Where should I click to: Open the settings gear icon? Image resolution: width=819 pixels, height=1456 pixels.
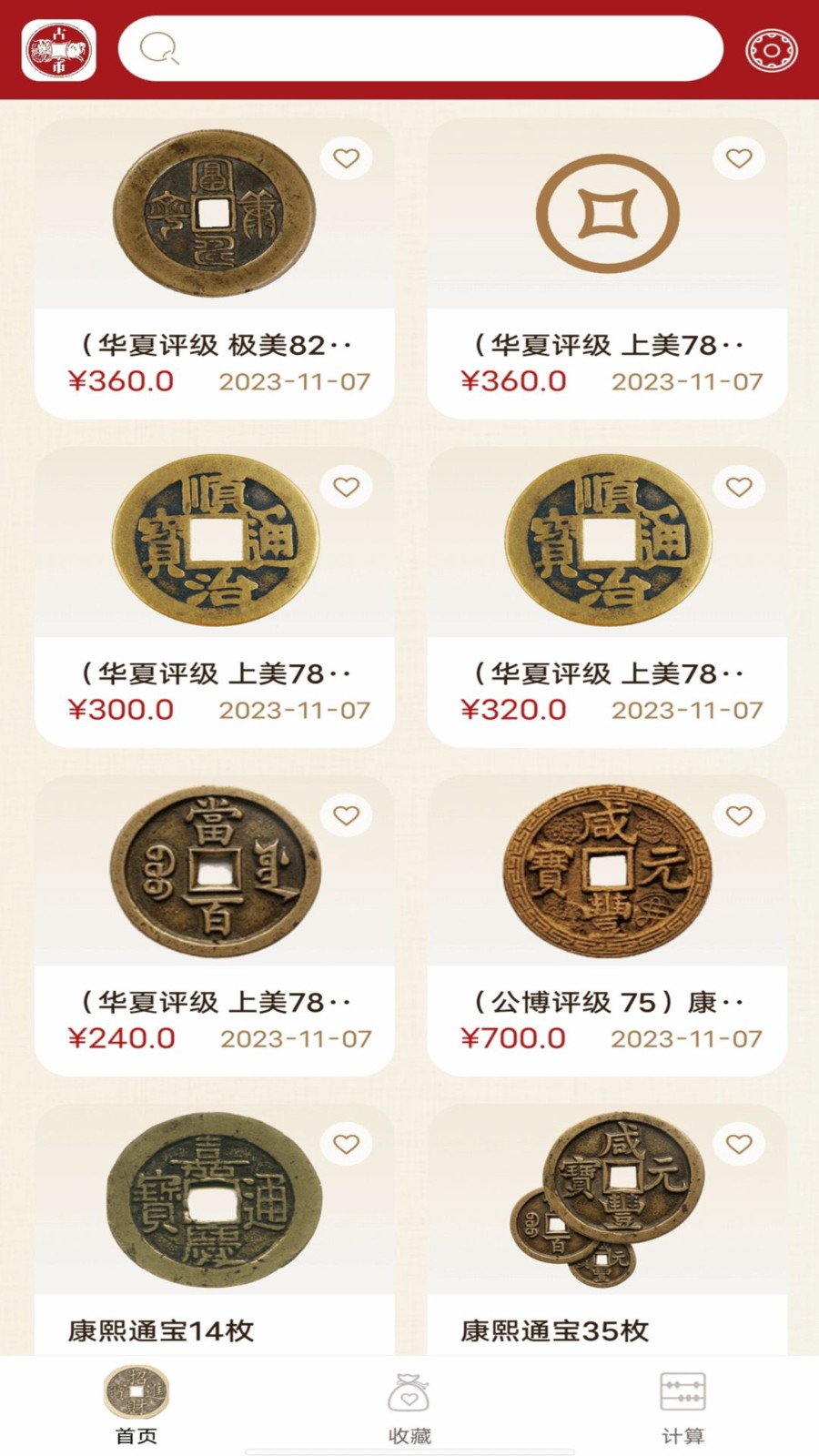[x=772, y=50]
